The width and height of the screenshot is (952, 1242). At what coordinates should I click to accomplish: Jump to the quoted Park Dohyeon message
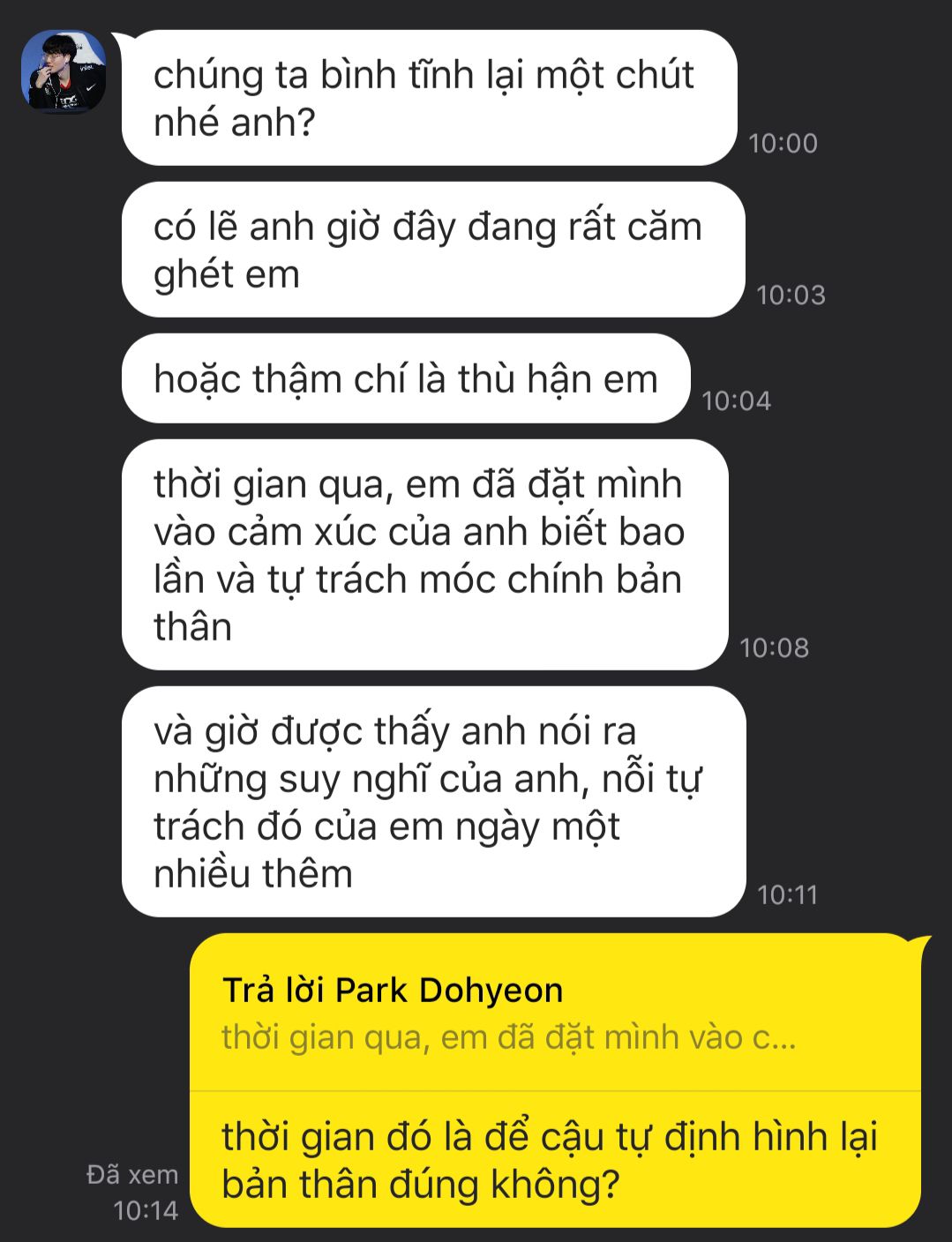pyautogui.click(x=508, y=1014)
